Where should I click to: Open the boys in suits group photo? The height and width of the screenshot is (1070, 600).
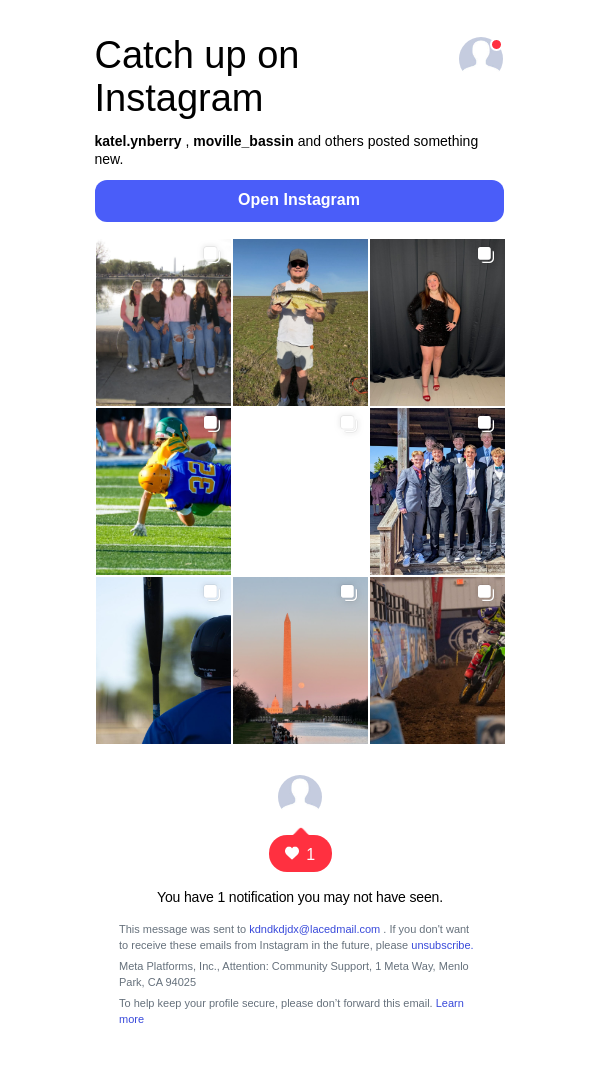(437, 491)
